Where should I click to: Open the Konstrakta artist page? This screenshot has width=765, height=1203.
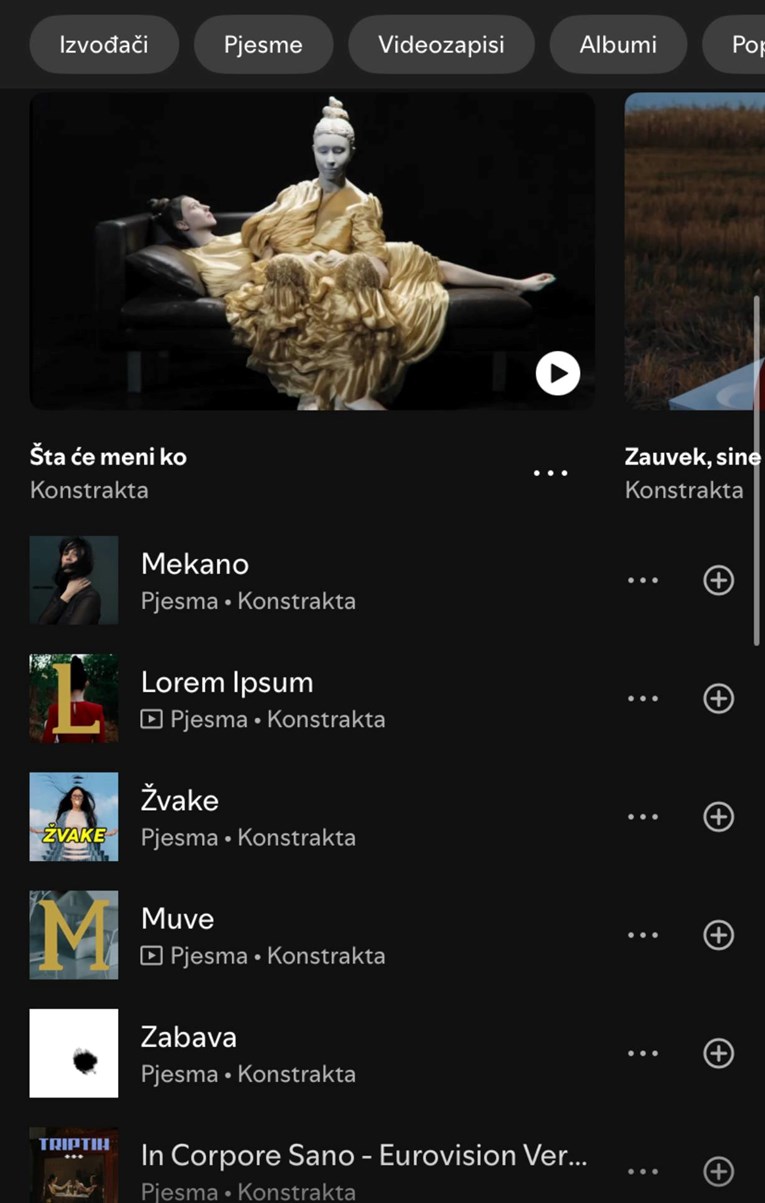89,490
